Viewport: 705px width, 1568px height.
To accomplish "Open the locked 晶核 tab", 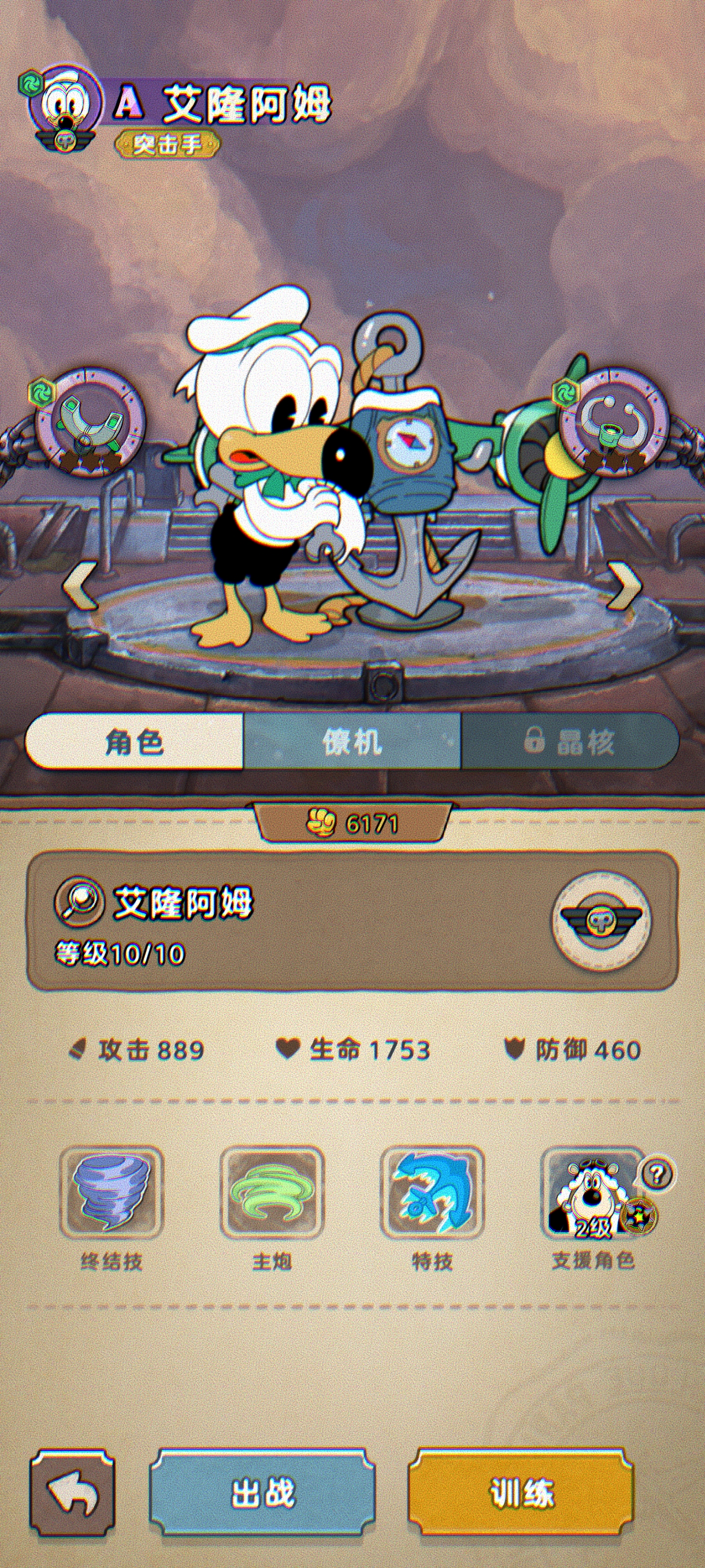I will point(569,741).
